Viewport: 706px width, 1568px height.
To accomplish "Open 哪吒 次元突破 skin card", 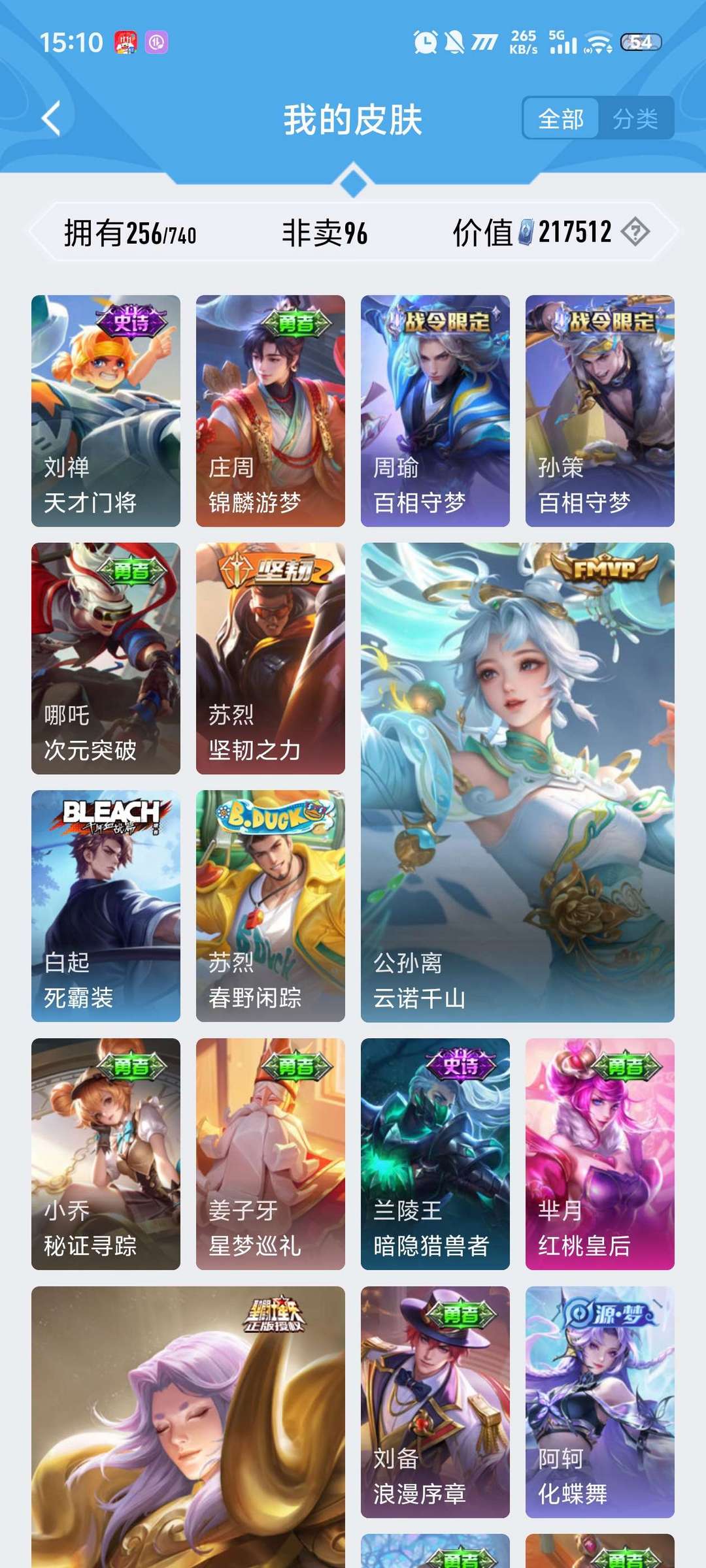I will tap(106, 659).
